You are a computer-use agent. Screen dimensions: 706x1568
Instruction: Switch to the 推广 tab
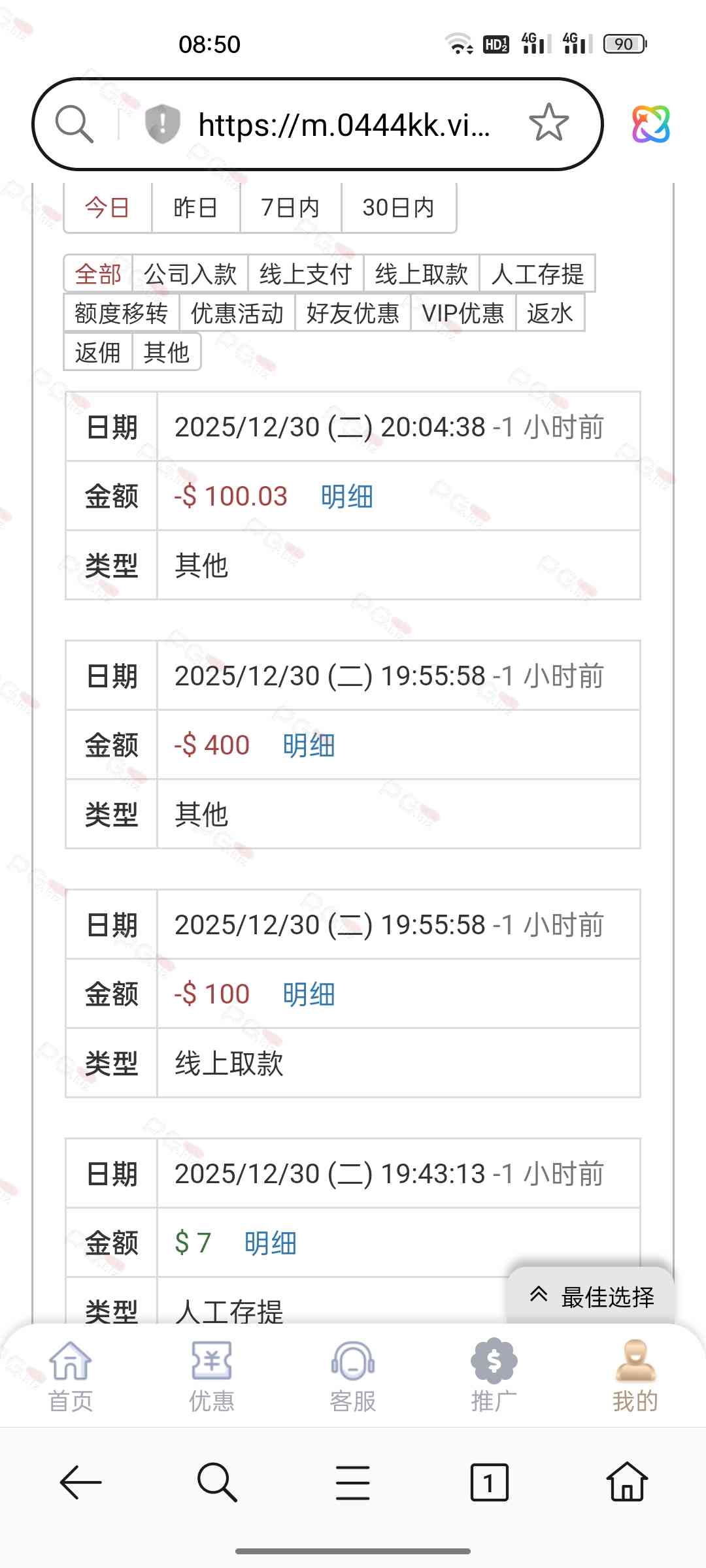494,1376
